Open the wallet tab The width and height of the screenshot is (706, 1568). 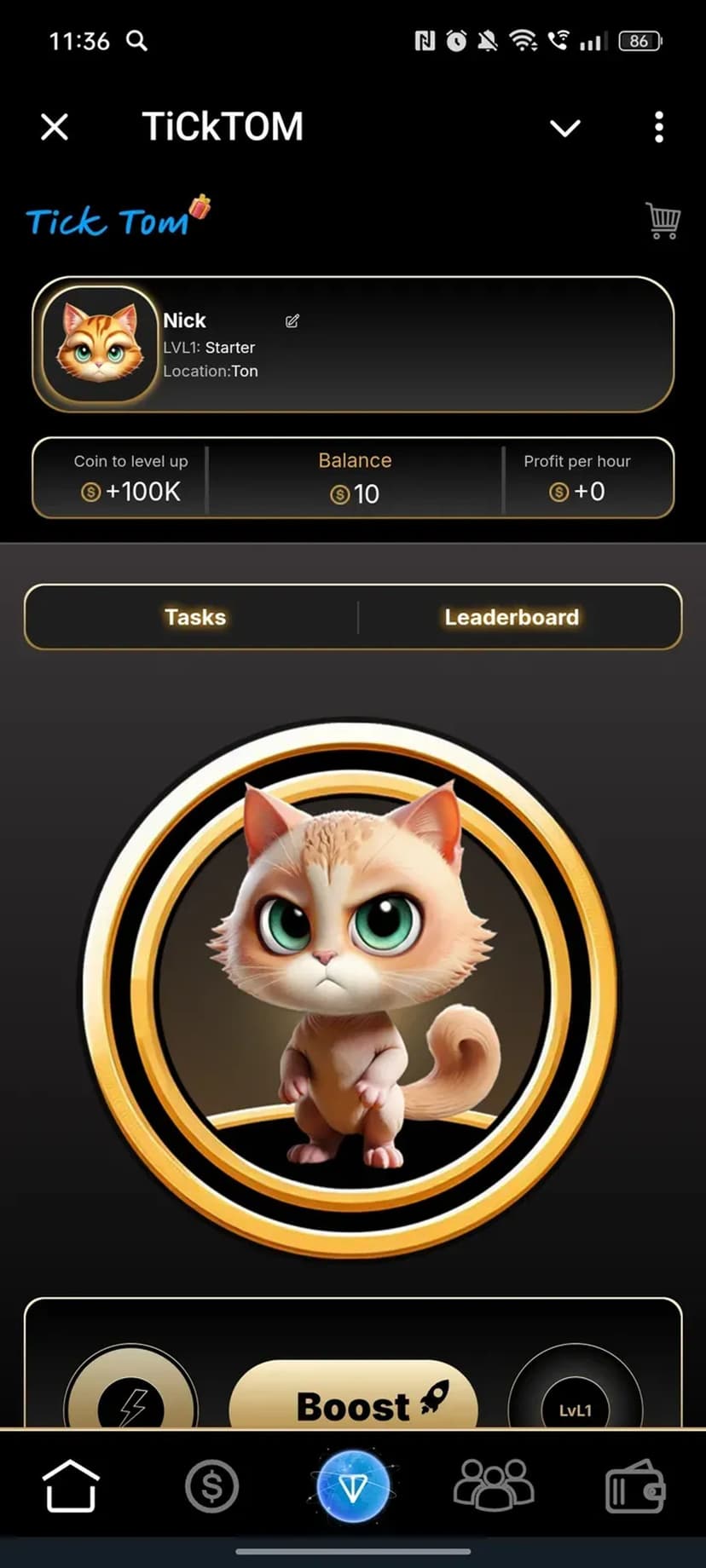click(x=635, y=1488)
